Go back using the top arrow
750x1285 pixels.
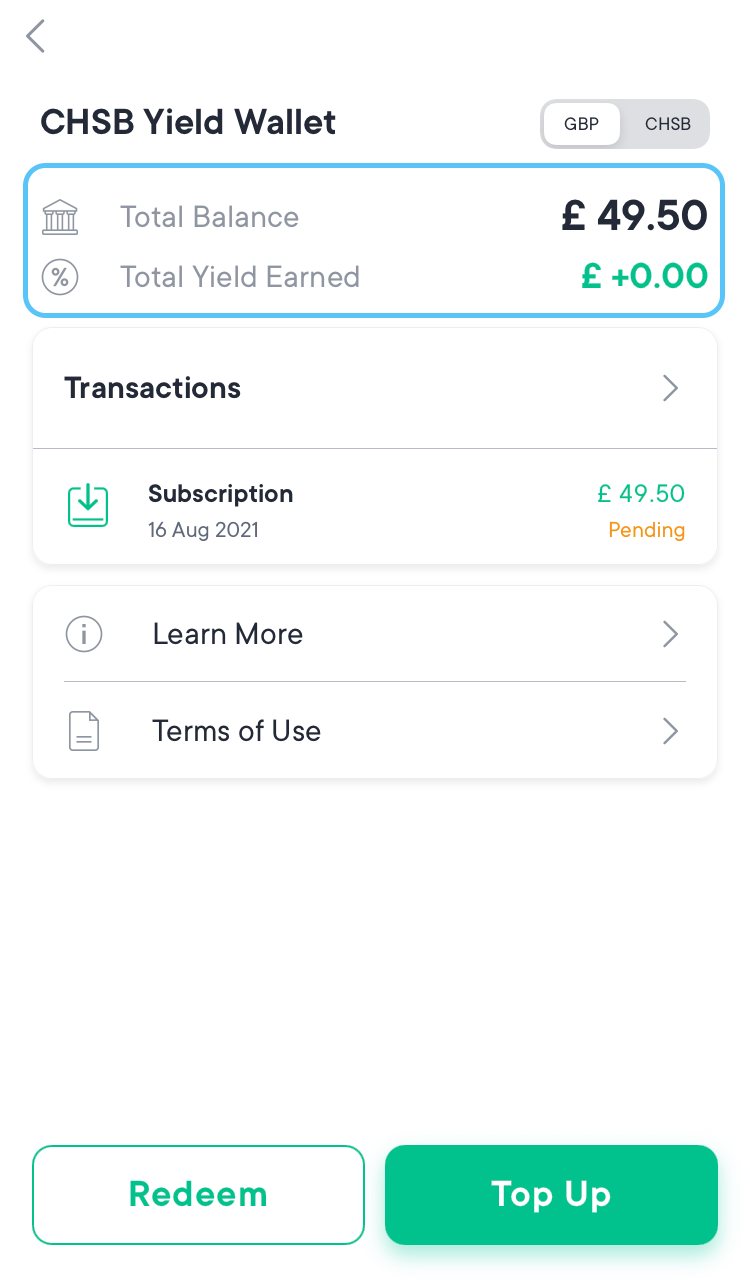(x=36, y=37)
